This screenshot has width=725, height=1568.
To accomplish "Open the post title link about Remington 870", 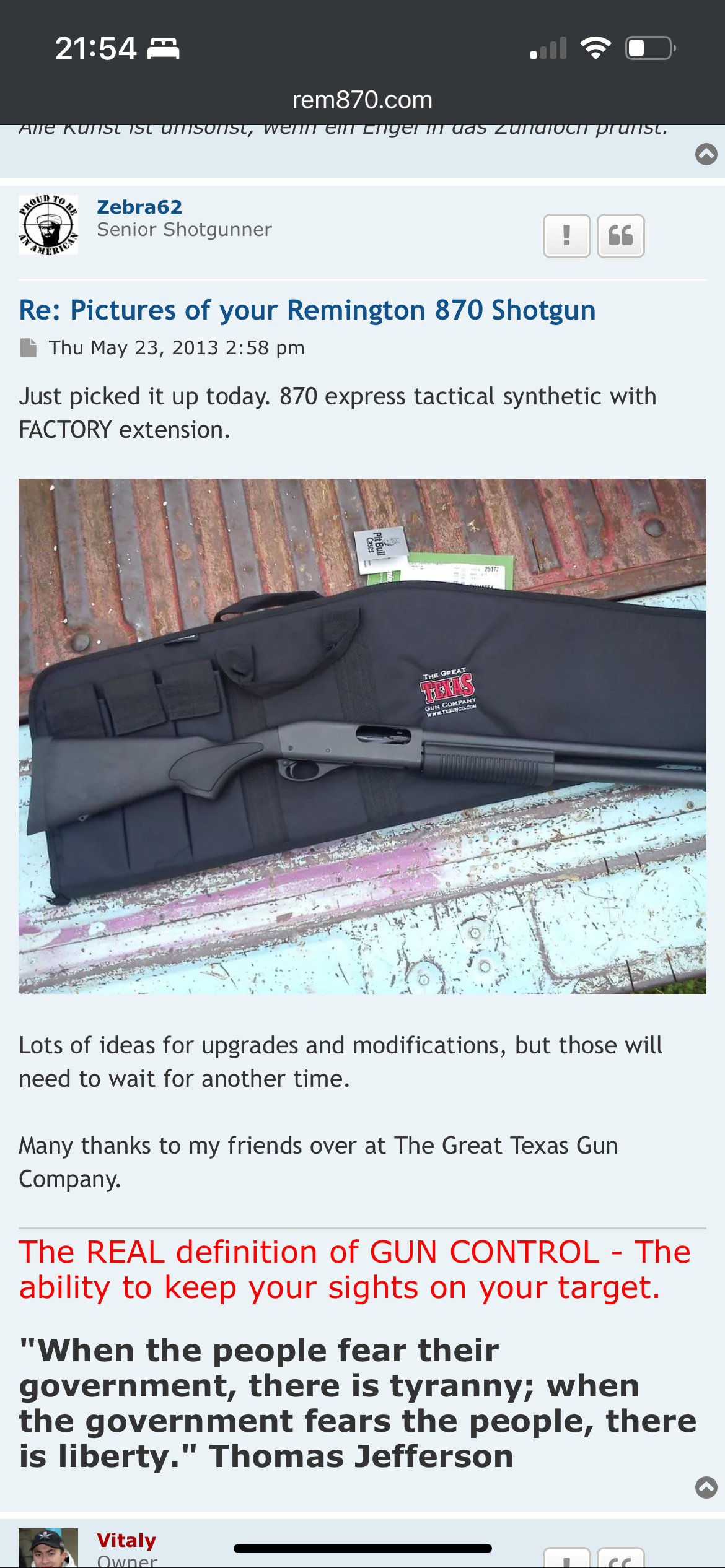I will click(x=307, y=310).
